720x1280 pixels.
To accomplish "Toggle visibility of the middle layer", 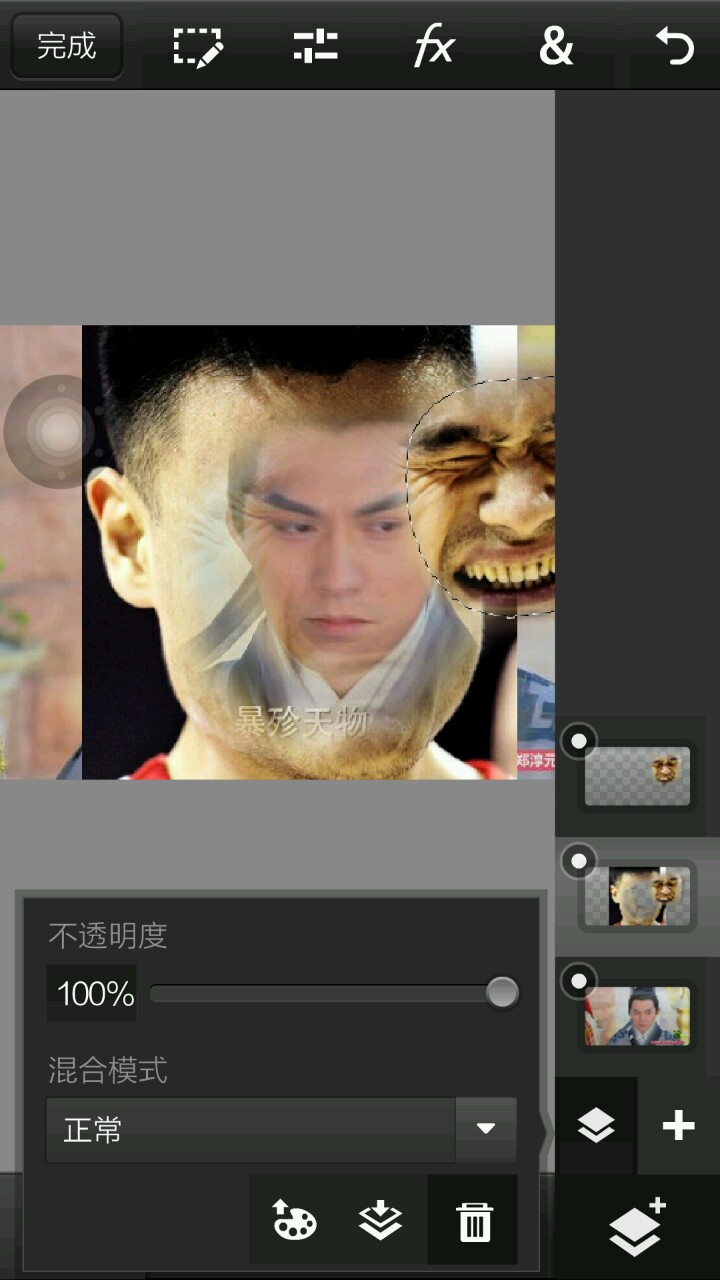I will [x=578, y=861].
